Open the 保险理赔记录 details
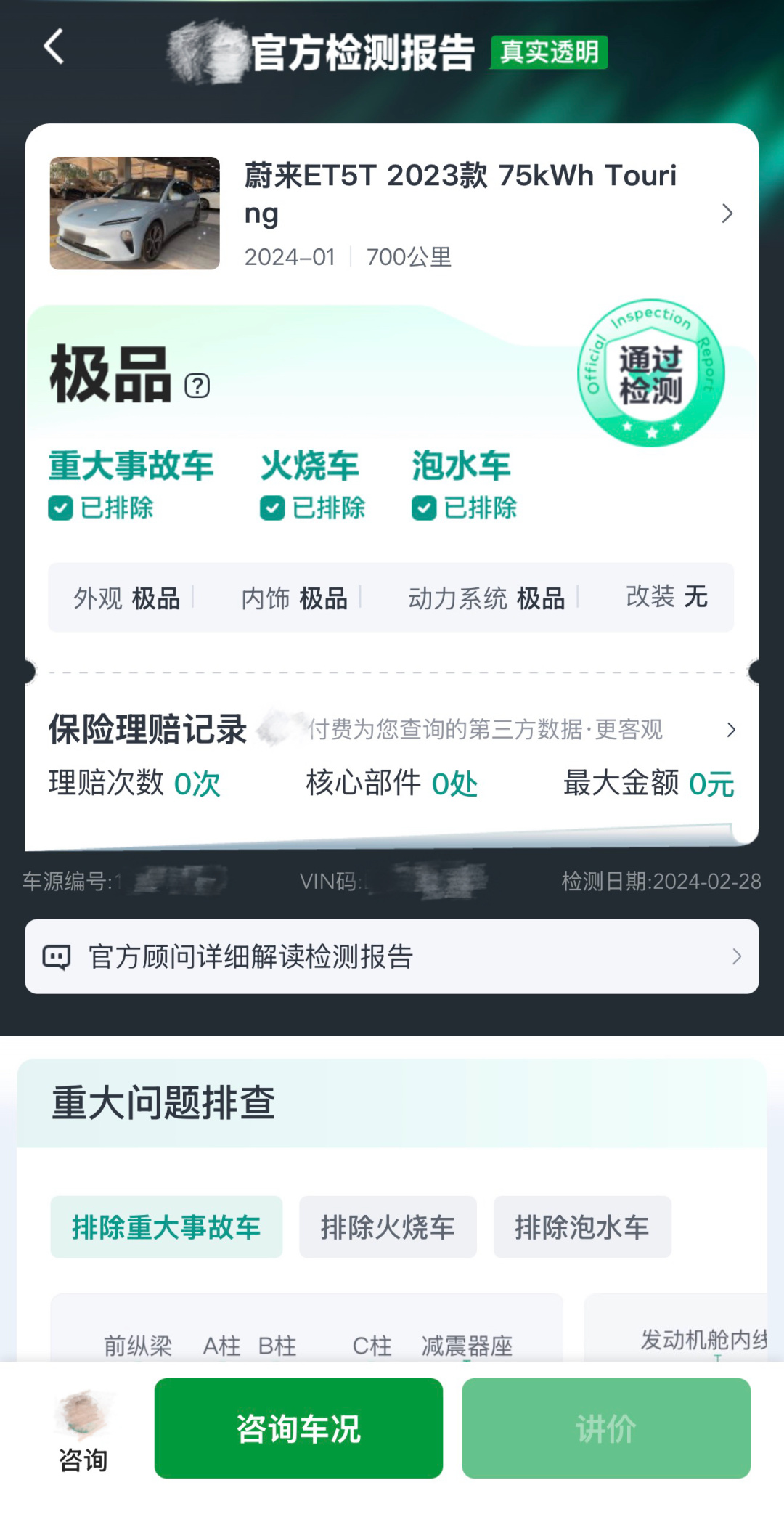The height and width of the screenshot is (1525, 784). click(x=730, y=730)
